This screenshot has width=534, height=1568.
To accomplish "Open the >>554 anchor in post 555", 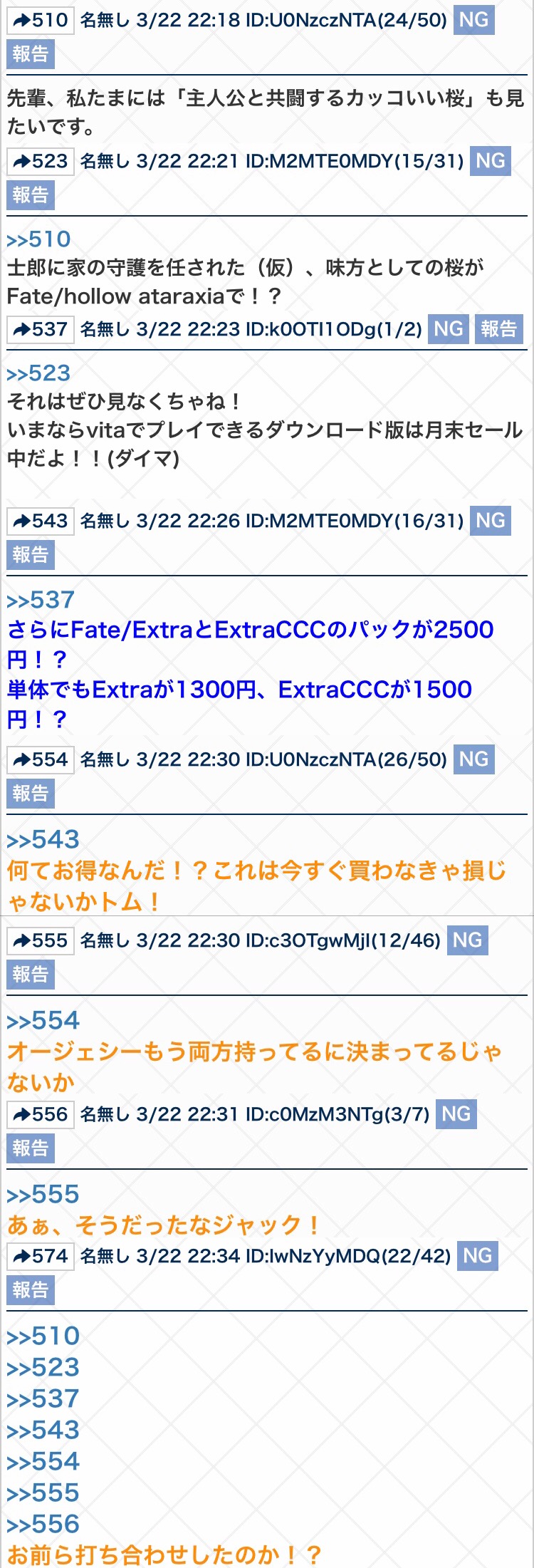I will 43,1020.
